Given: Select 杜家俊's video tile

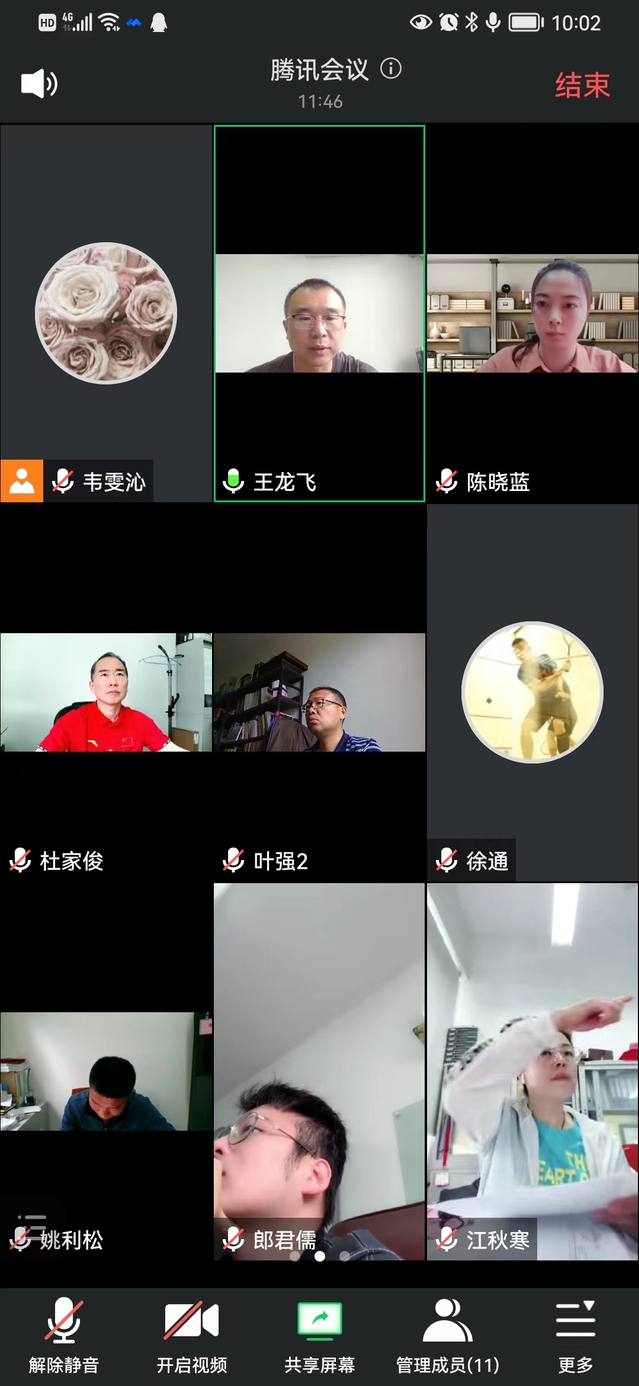Looking at the screenshot, I should pos(106,692).
